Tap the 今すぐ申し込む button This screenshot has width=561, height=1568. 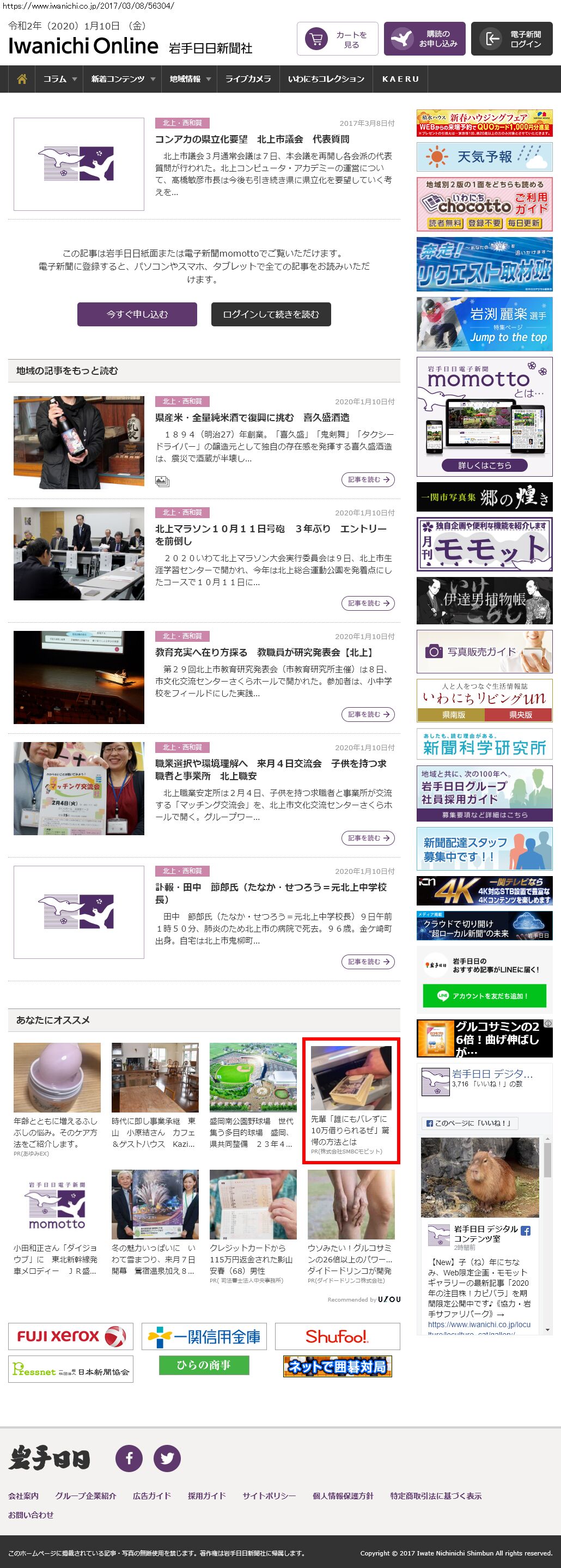(137, 314)
